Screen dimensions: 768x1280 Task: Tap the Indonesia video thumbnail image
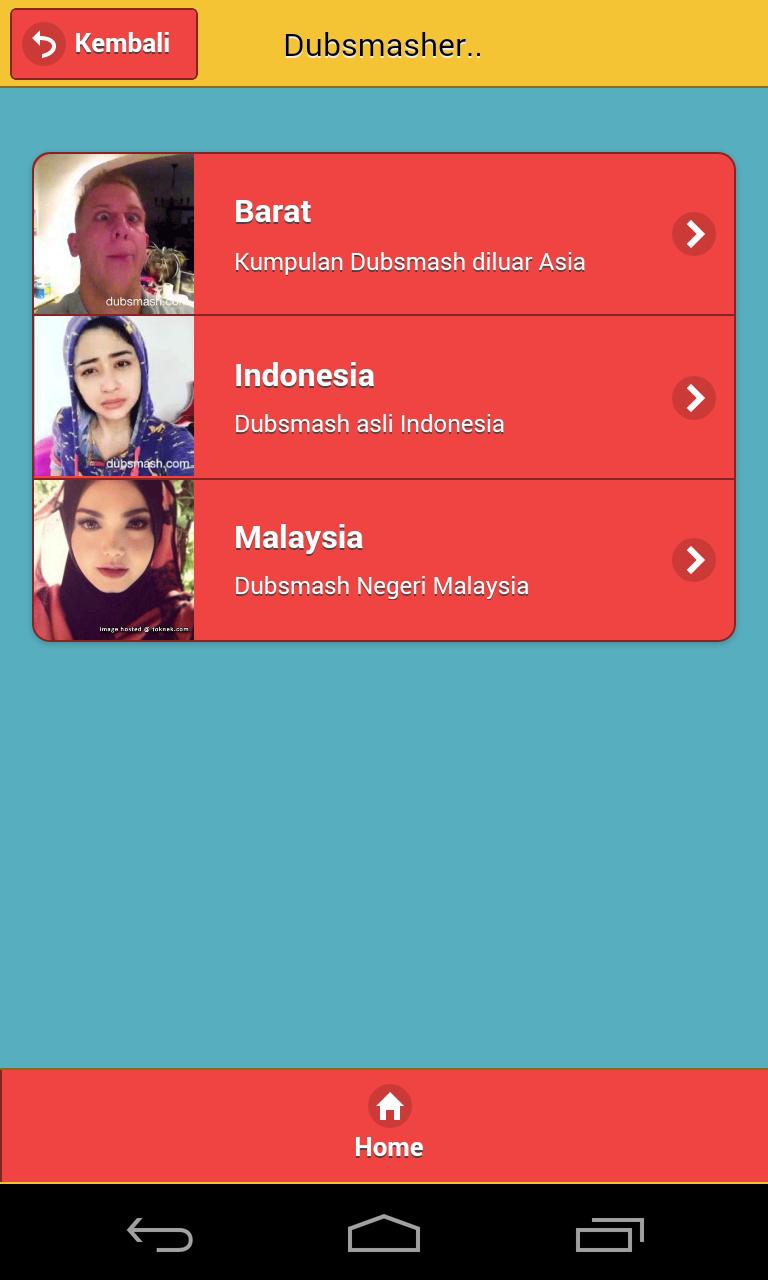[x=115, y=396]
